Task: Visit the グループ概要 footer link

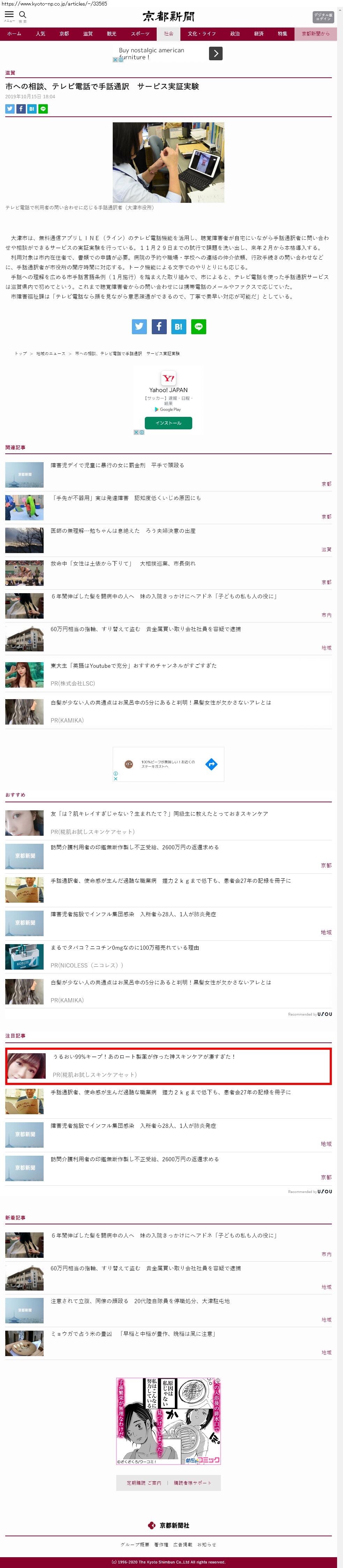Action: pos(135,1544)
